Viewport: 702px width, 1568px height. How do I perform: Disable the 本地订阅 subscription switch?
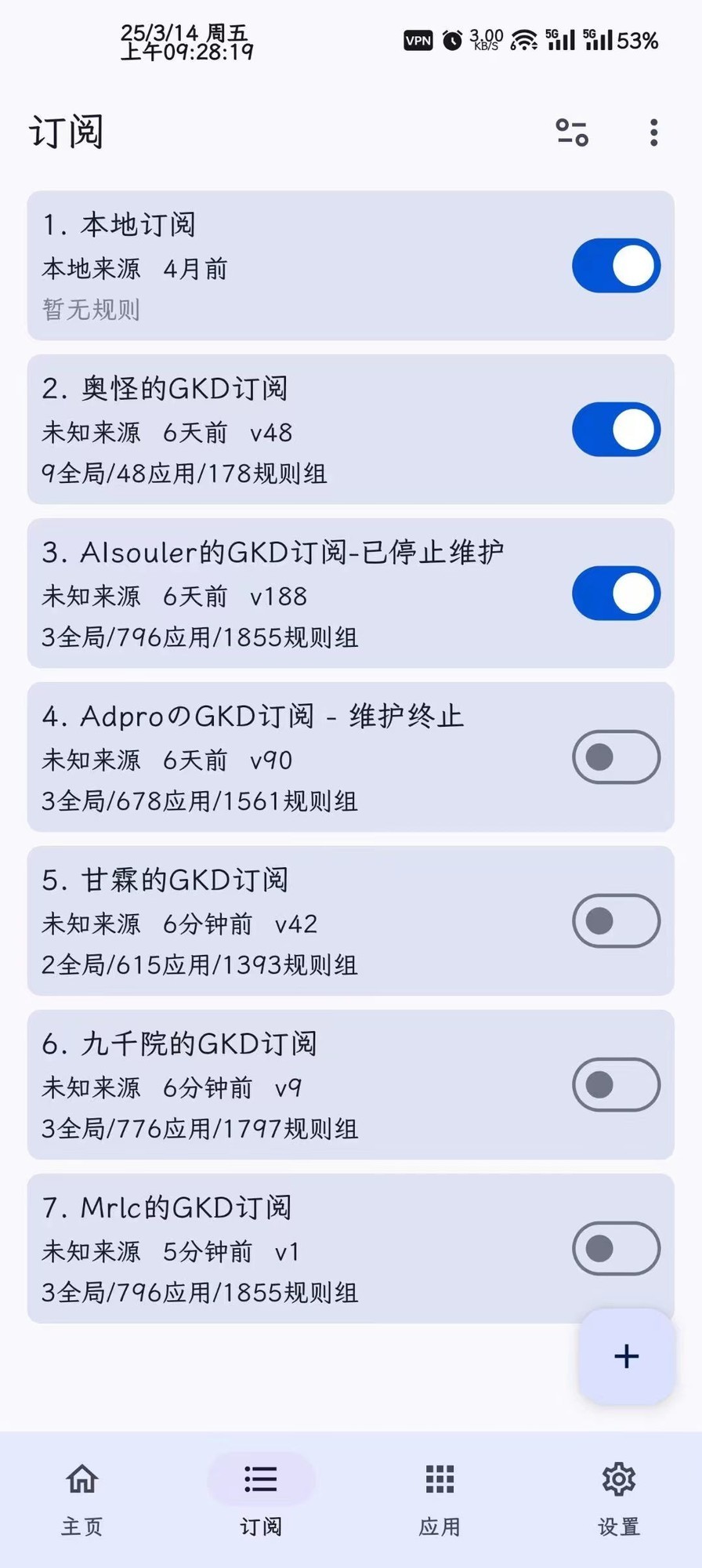coord(616,266)
